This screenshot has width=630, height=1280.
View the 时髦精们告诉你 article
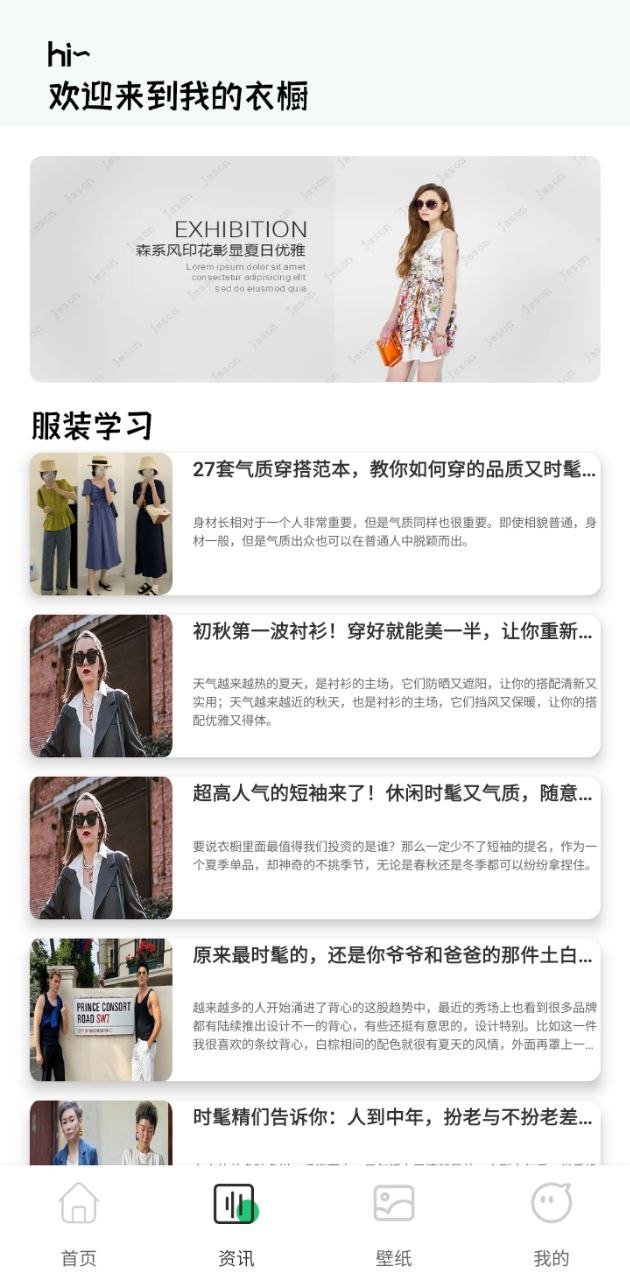pyautogui.click(x=315, y=1132)
